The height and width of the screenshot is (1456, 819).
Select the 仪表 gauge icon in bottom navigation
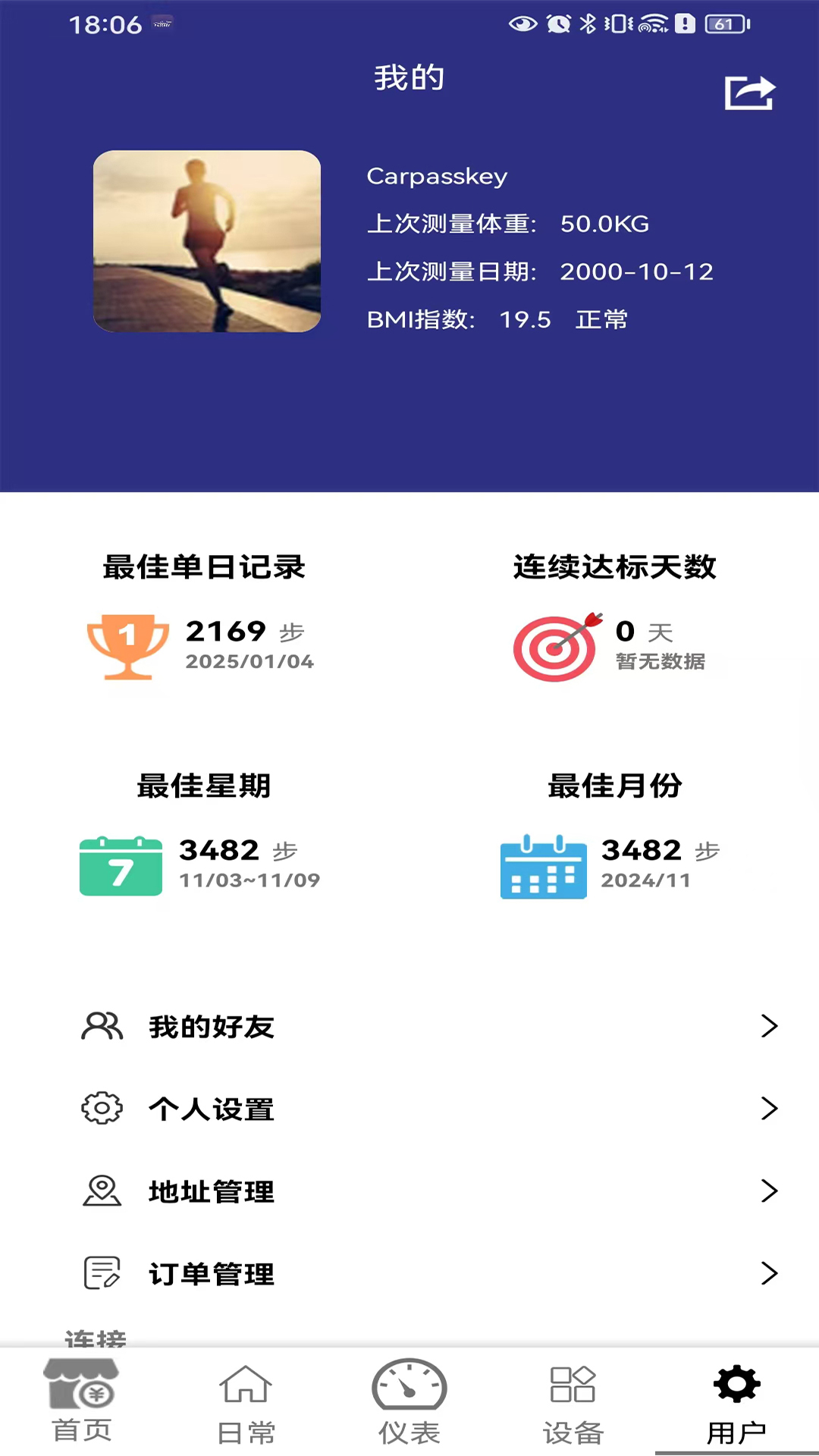[409, 1388]
